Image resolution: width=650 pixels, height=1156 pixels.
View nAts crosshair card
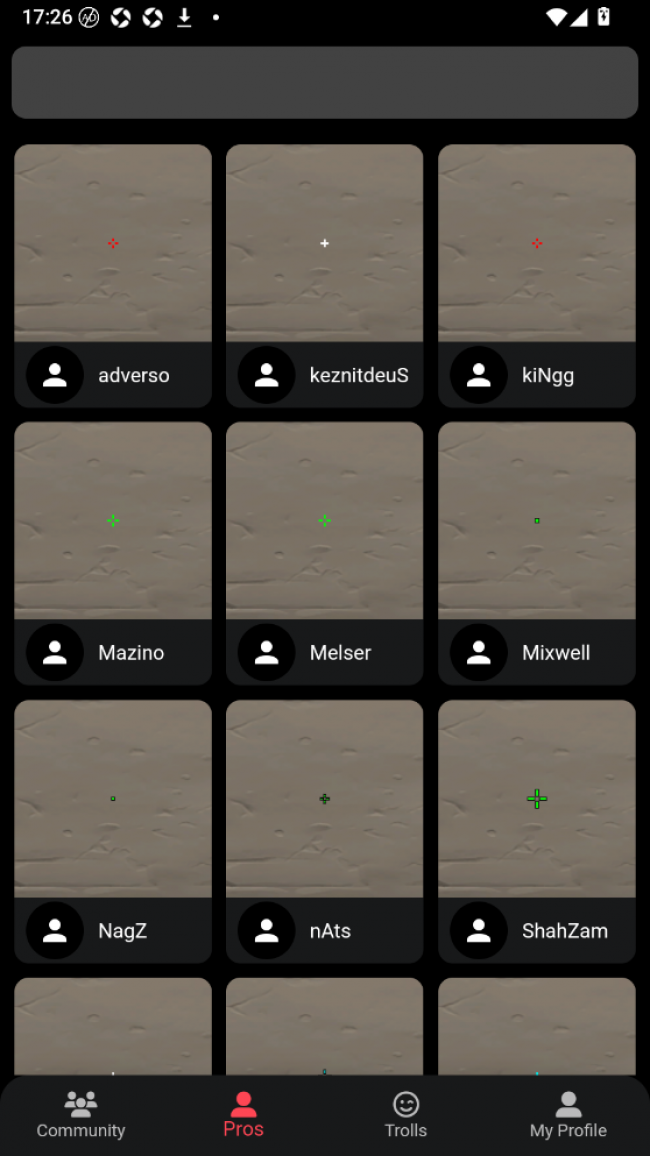(324, 831)
